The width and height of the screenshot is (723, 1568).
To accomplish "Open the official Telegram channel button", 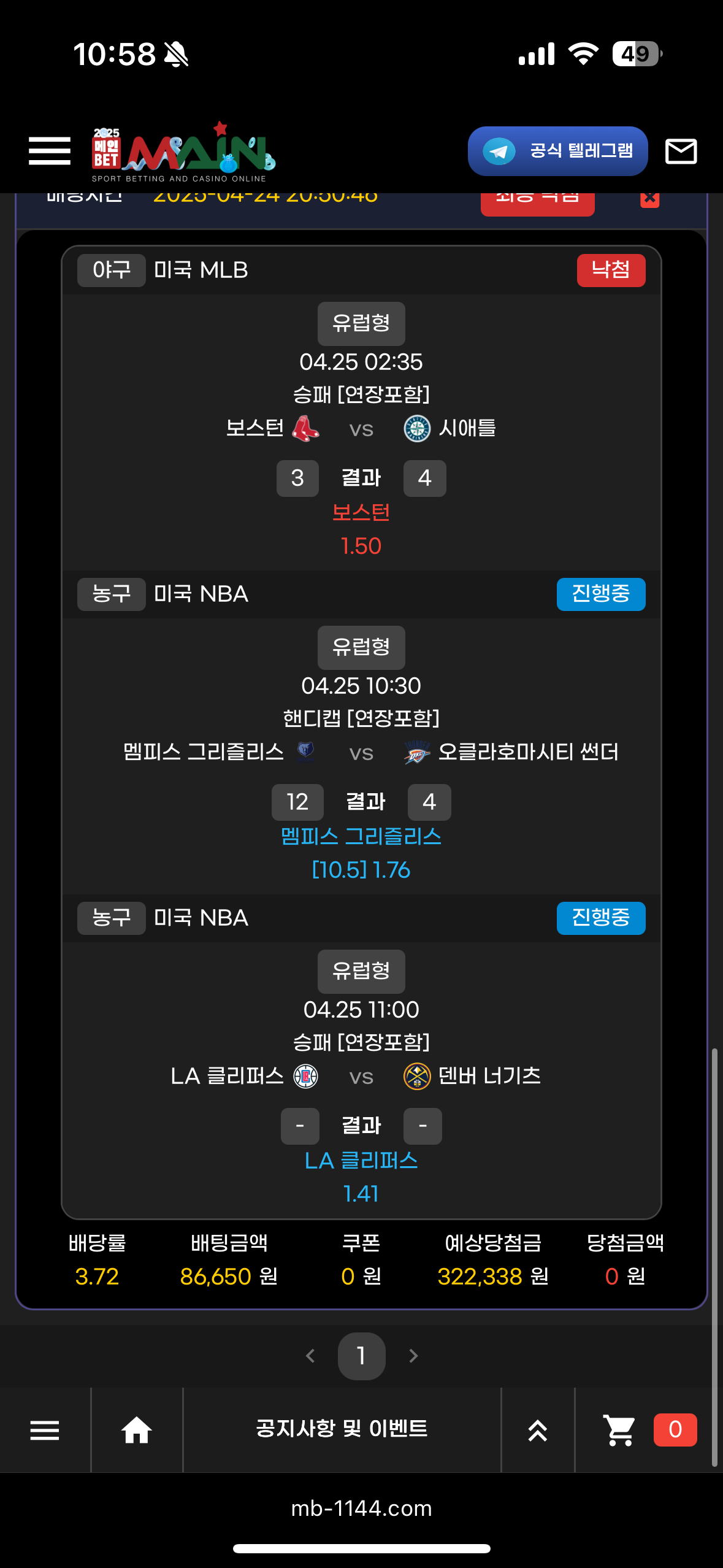I will [557, 151].
